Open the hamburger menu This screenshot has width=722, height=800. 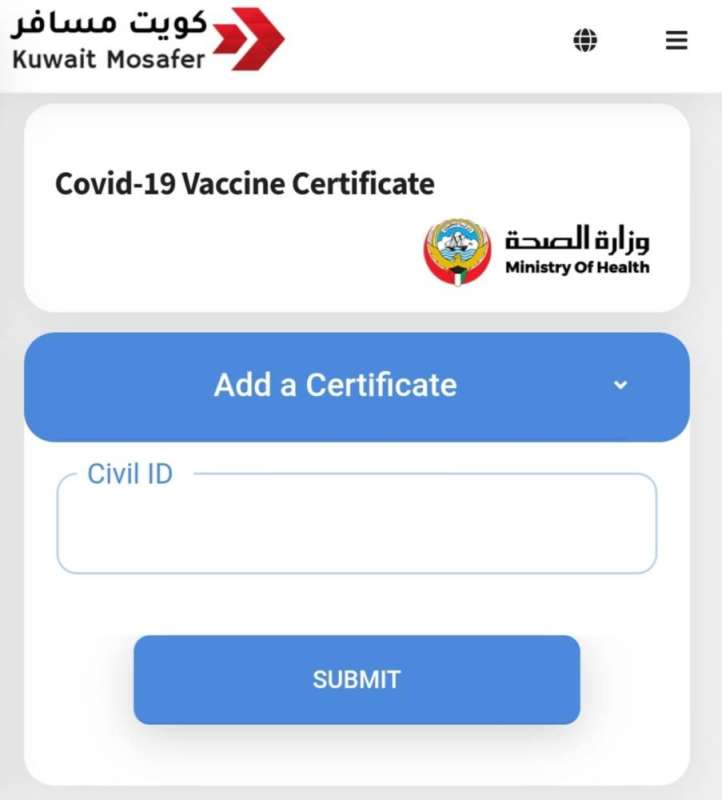pos(677,40)
